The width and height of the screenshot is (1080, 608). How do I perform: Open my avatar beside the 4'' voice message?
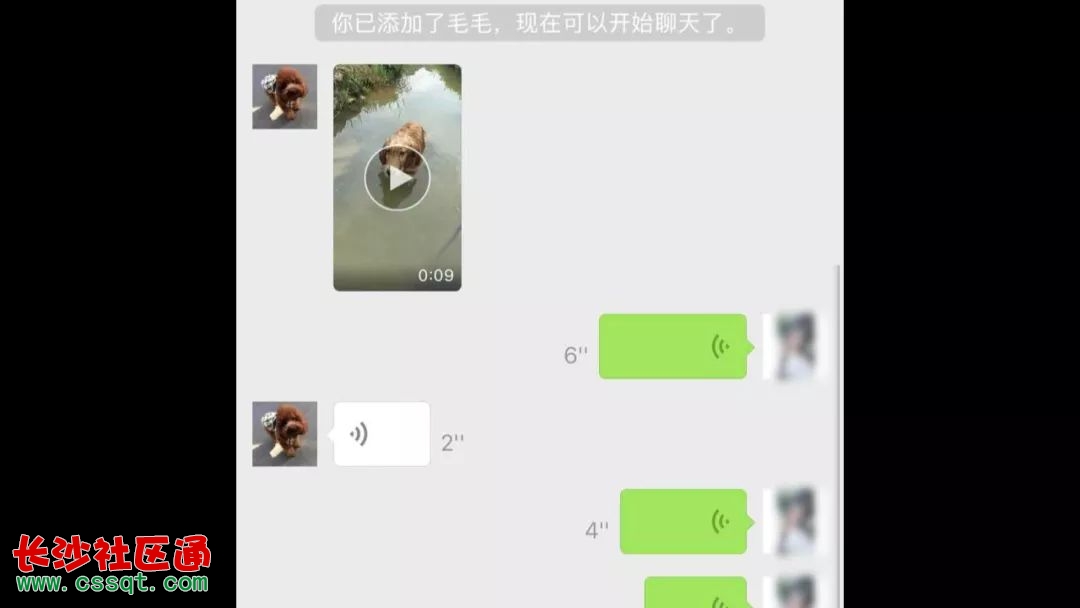[x=796, y=521]
